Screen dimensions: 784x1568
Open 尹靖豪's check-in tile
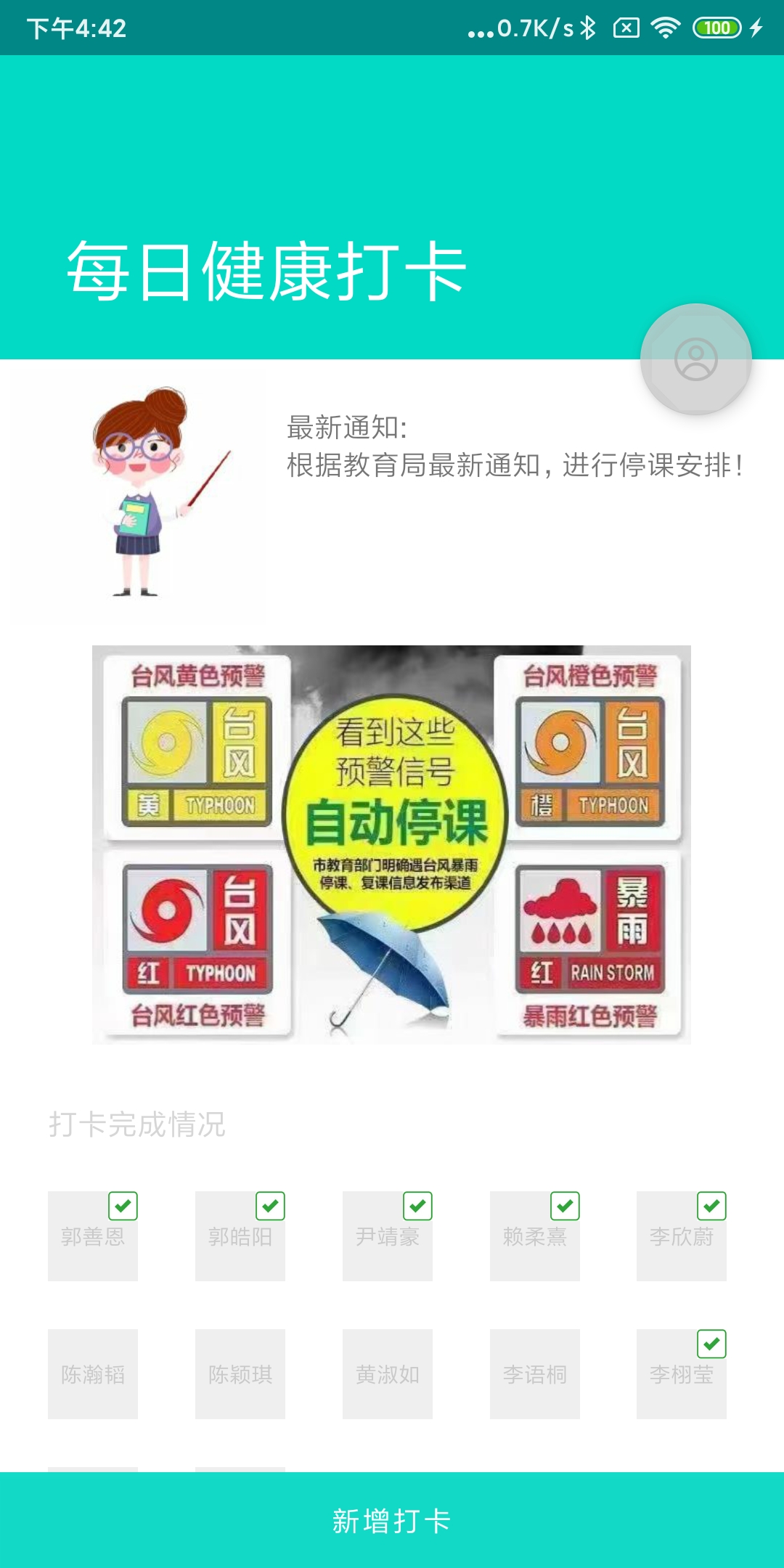point(388,1236)
